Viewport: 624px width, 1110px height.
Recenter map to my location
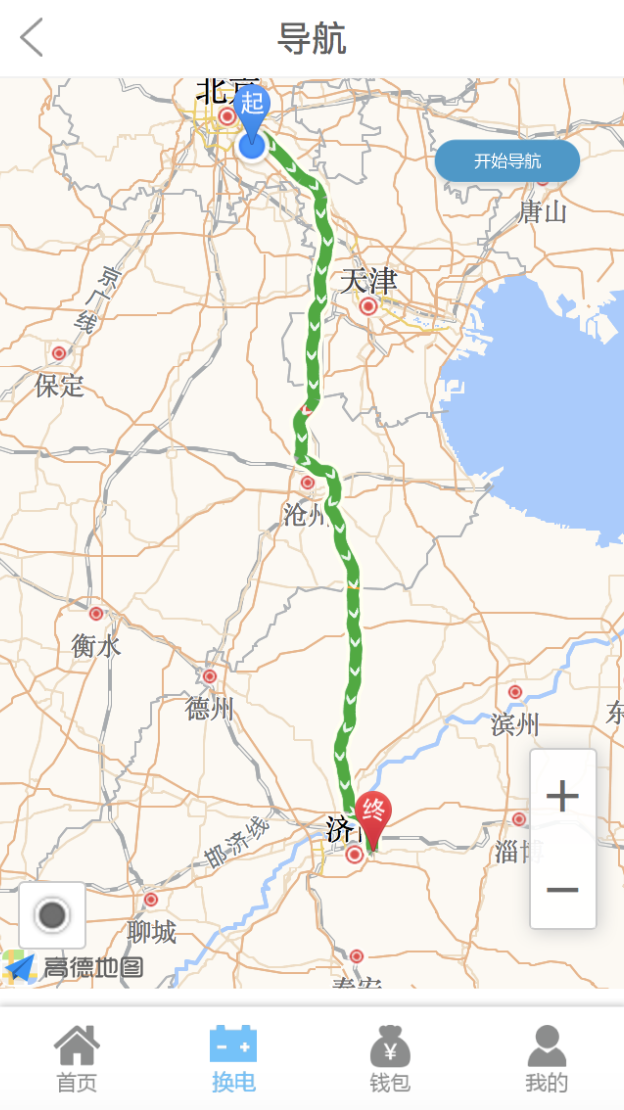coord(52,914)
